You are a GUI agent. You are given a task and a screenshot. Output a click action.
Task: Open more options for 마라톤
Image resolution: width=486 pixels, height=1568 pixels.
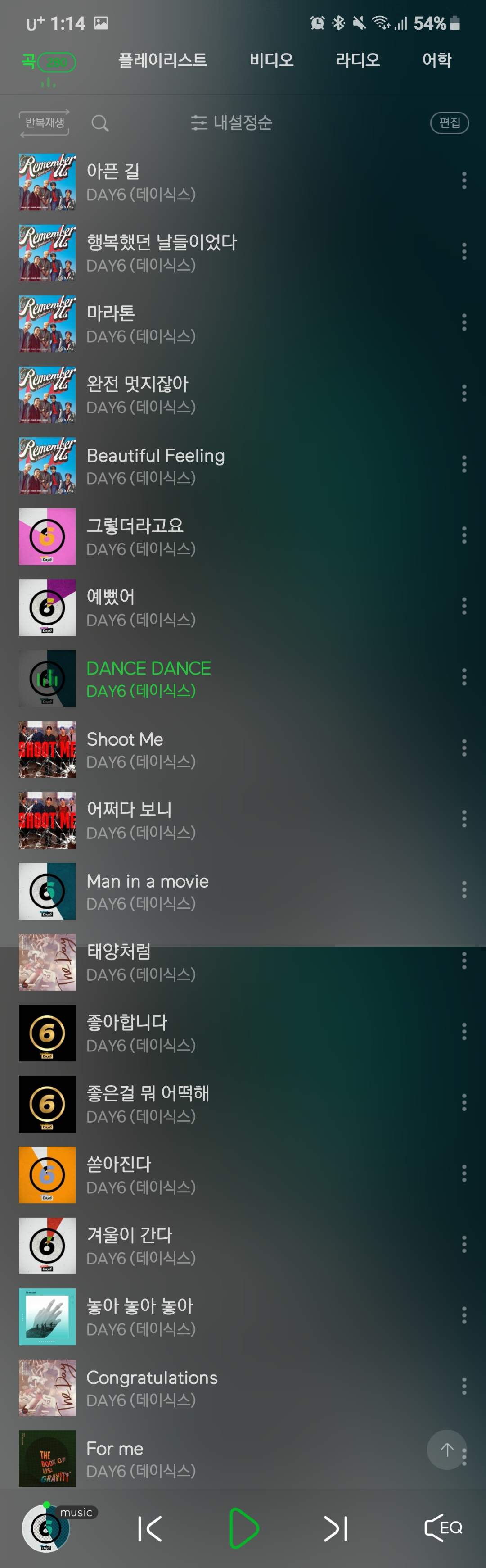pyautogui.click(x=464, y=322)
